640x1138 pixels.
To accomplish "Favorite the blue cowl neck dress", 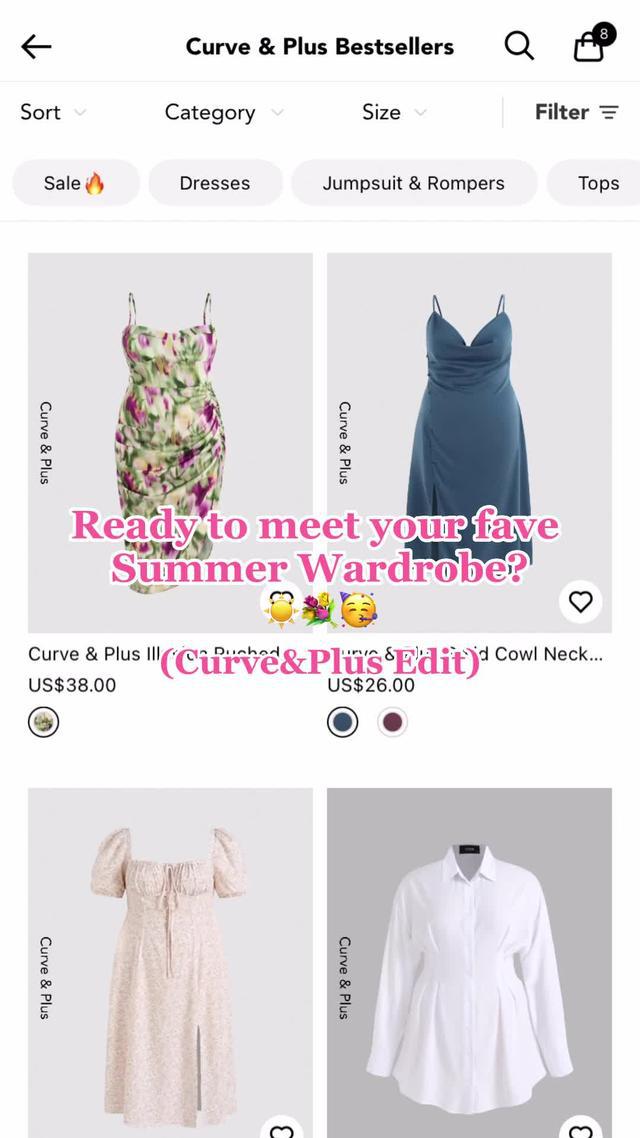I will [x=581, y=601].
